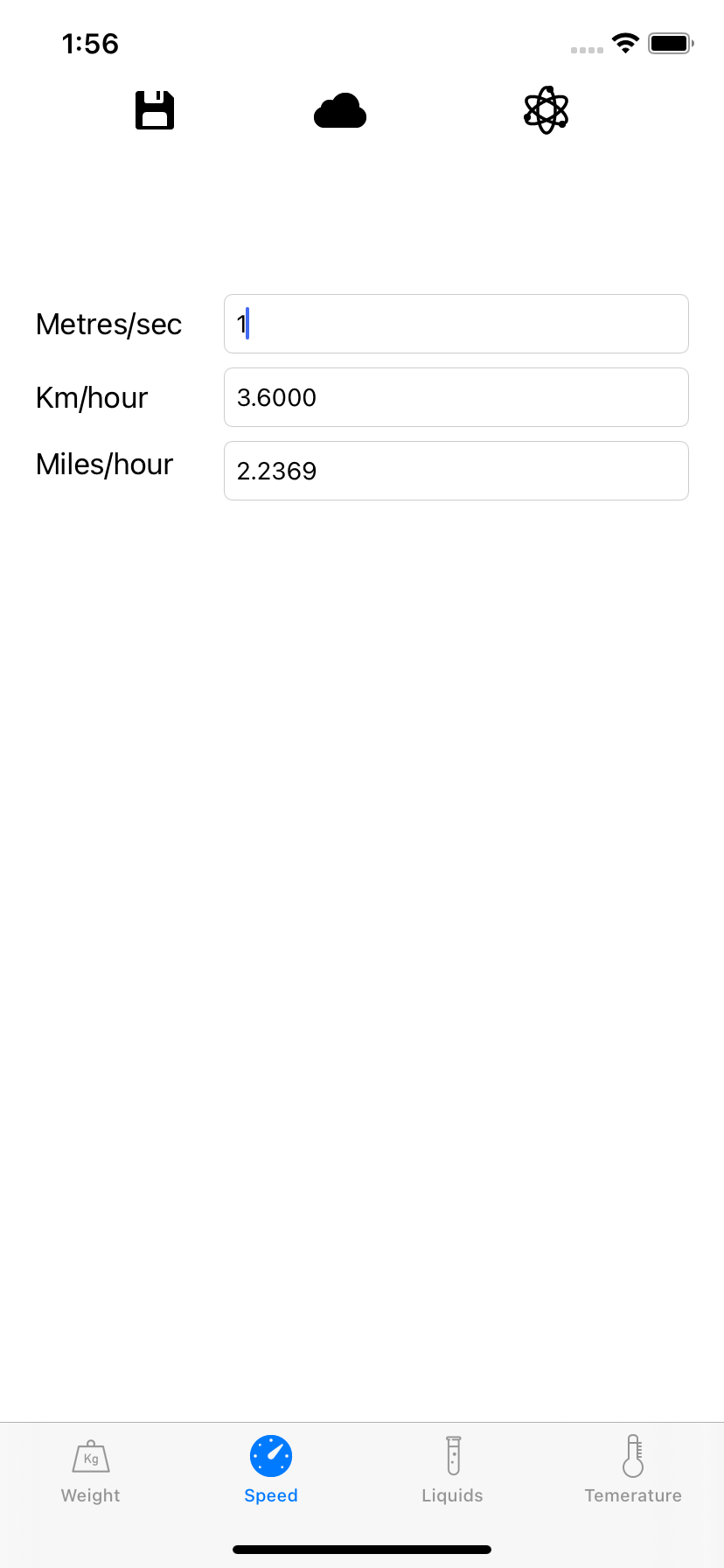The height and width of the screenshot is (1568, 724).
Task: Tap the battery indicator
Action: (670, 42)
